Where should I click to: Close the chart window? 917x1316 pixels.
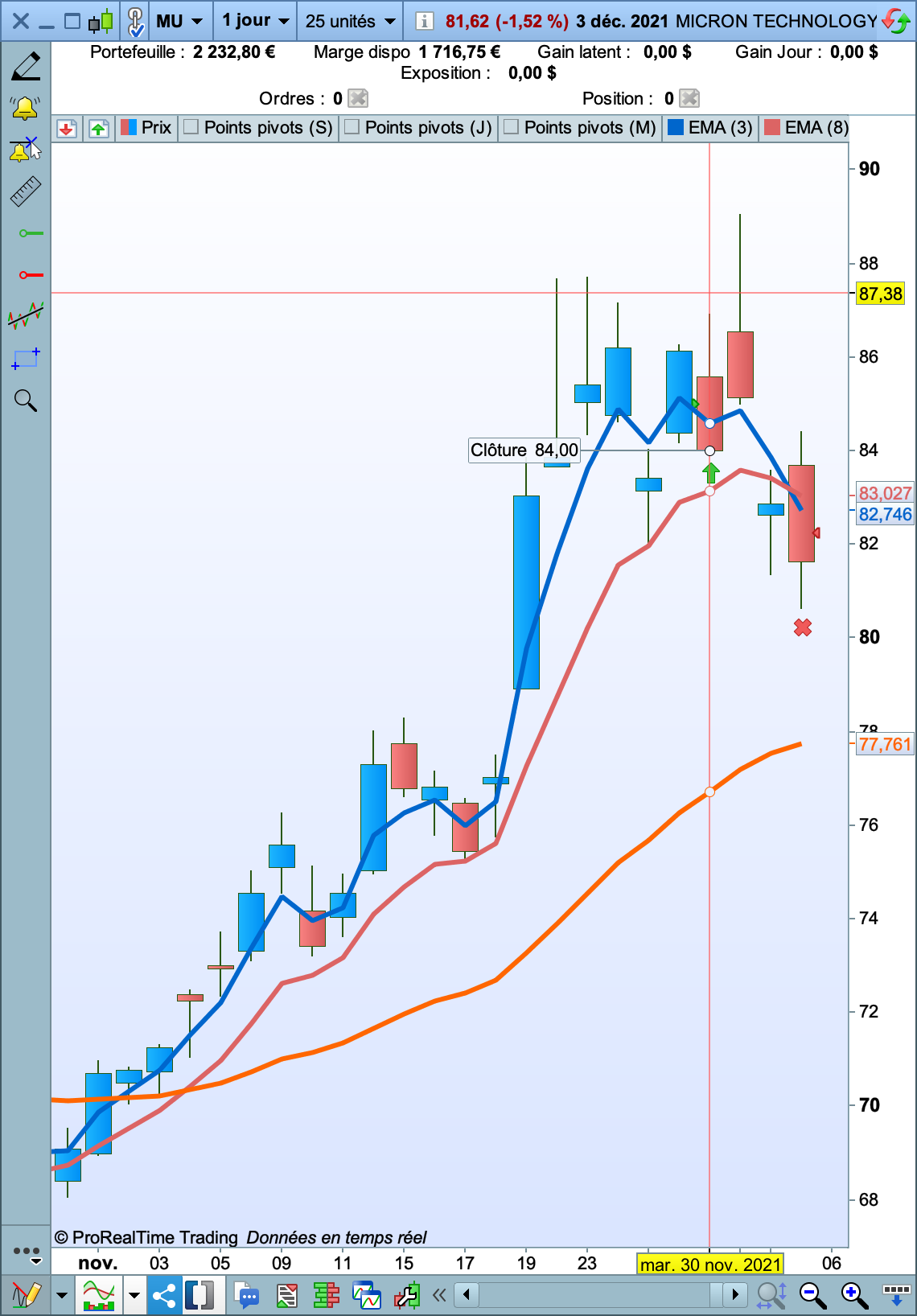[21, 21]
